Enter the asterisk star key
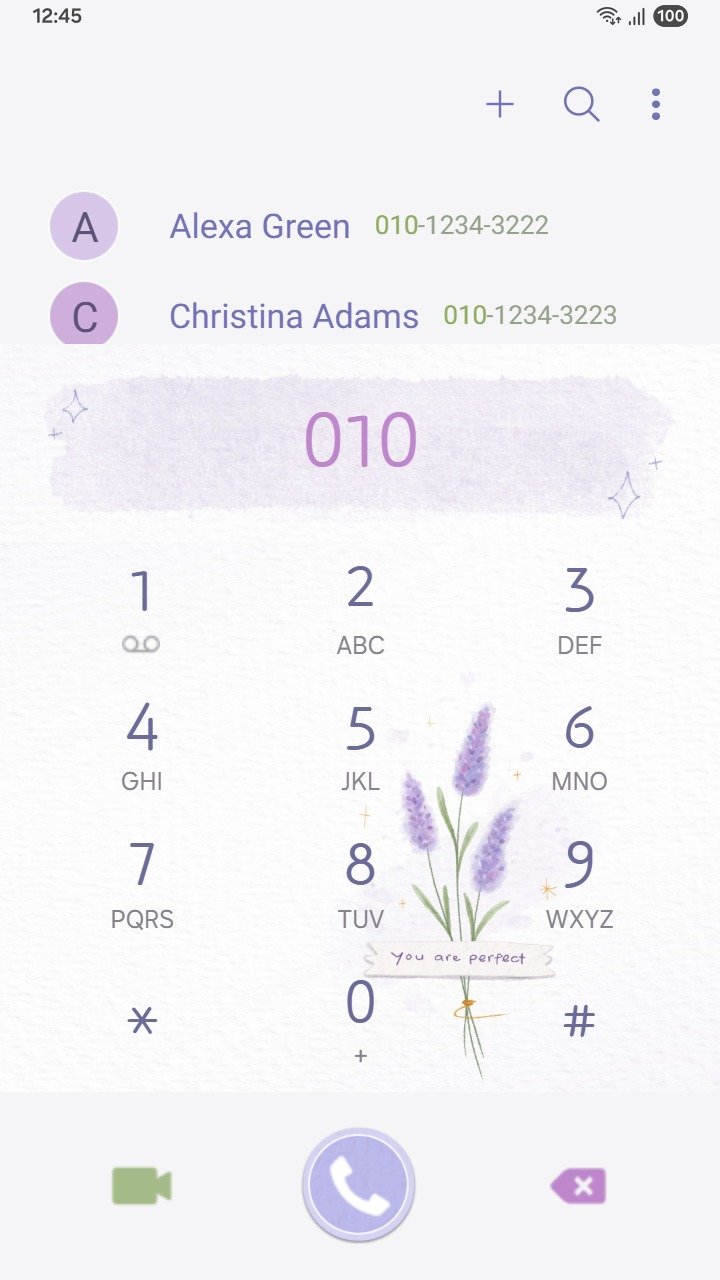Screen dimensions: 720x1280 [x=141, y=1021]
